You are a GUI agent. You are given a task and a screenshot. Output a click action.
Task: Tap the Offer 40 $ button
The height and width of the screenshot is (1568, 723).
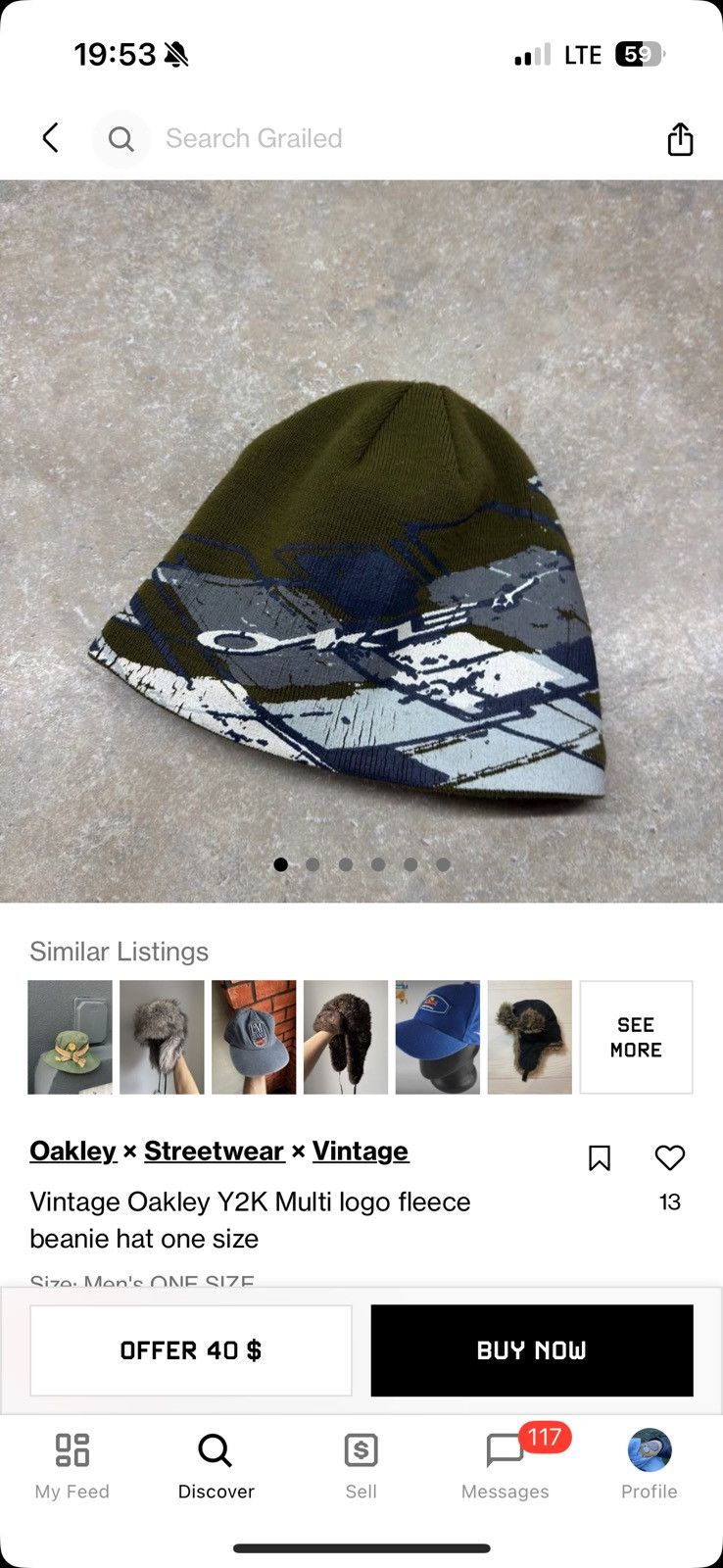coord(191,1350)
